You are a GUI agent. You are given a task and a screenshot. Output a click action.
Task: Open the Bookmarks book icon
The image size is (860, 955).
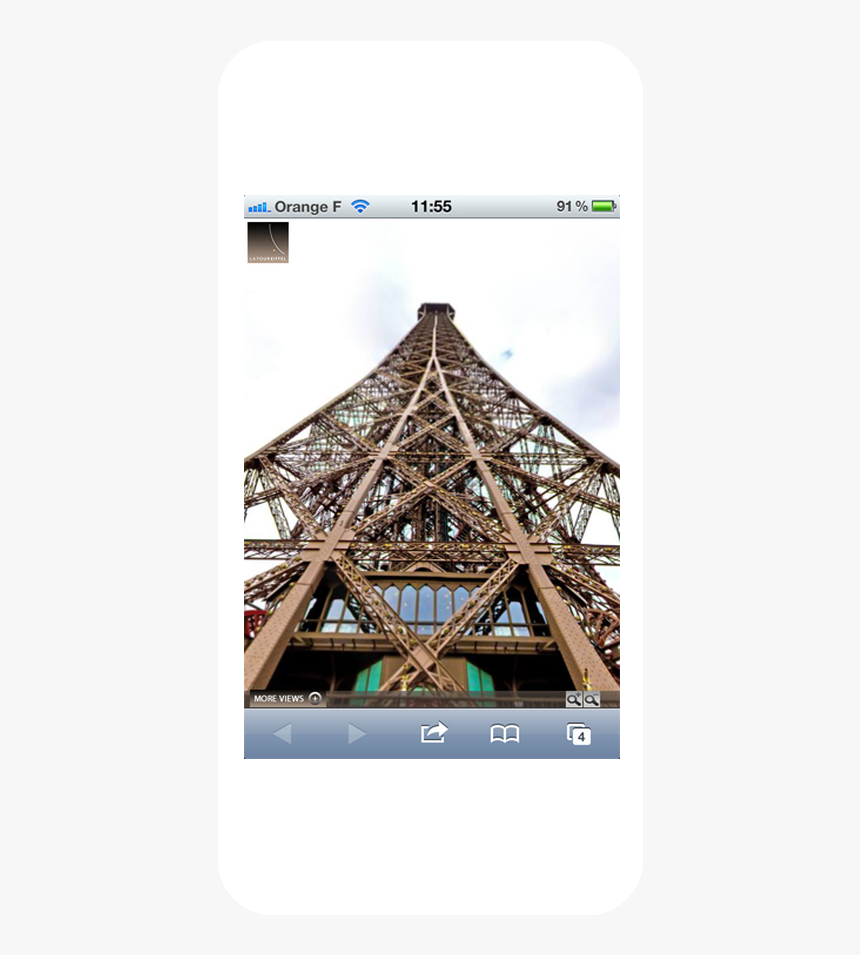pyautogui.click(x=504, y=732)
